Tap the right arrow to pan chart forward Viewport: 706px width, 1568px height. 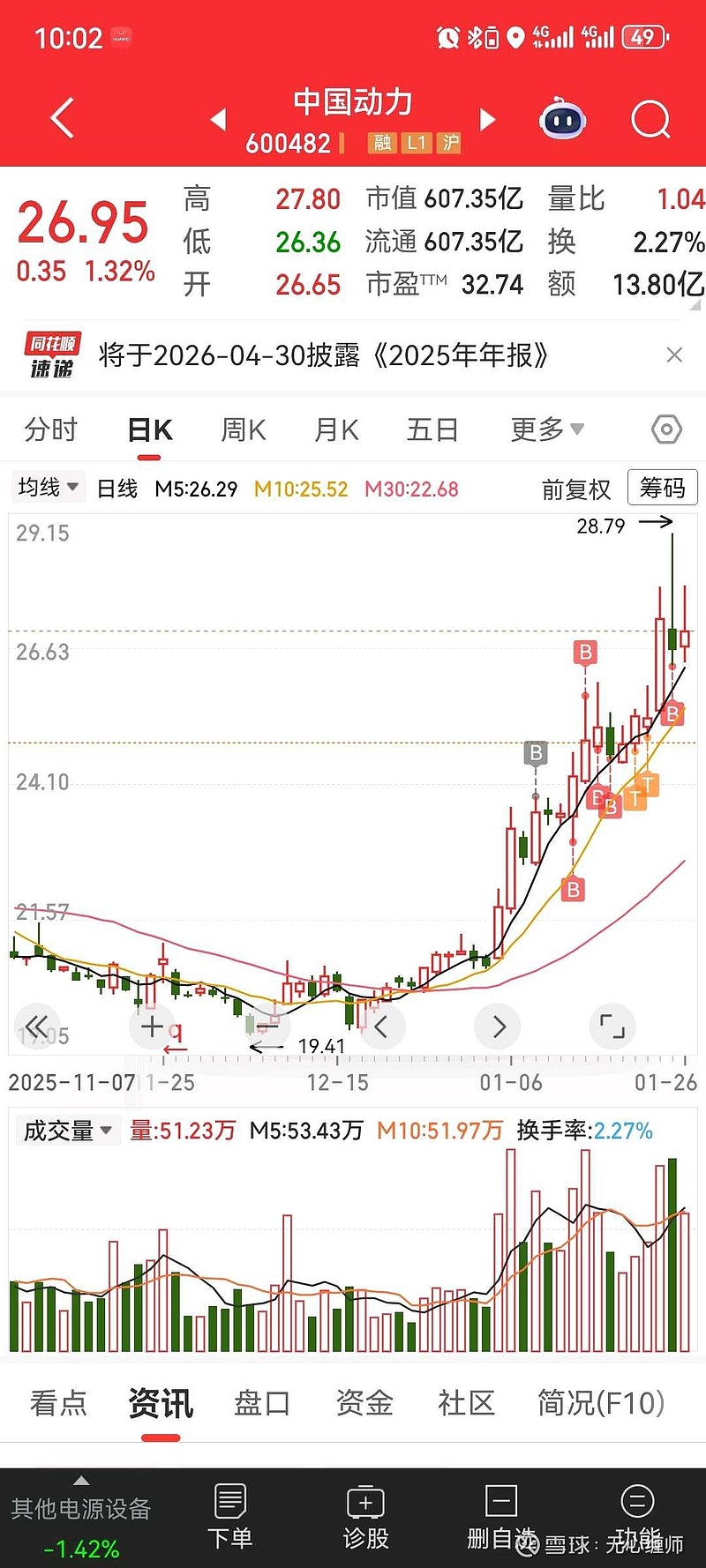point(497,1027)
